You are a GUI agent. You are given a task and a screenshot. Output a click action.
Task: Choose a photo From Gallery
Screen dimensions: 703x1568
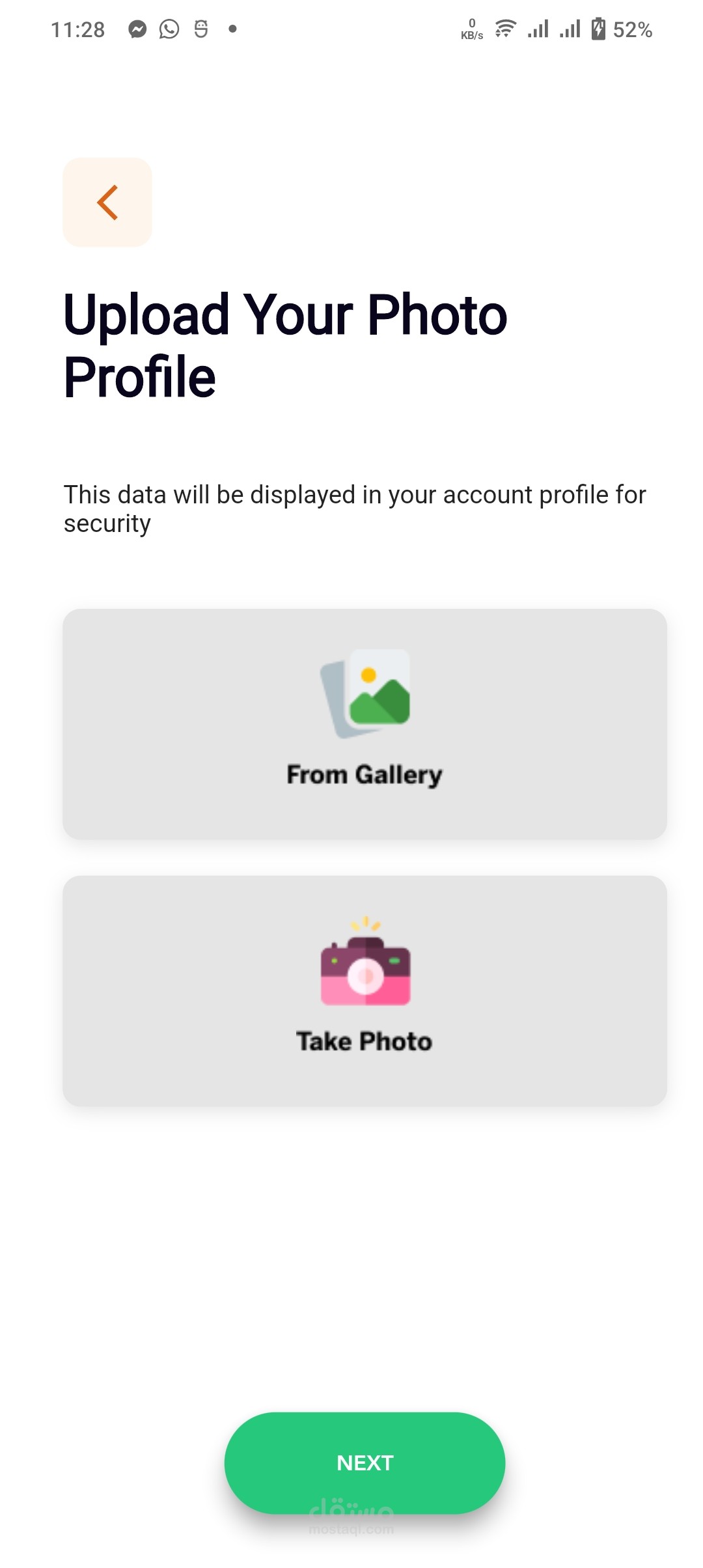[x=365, y=724]
